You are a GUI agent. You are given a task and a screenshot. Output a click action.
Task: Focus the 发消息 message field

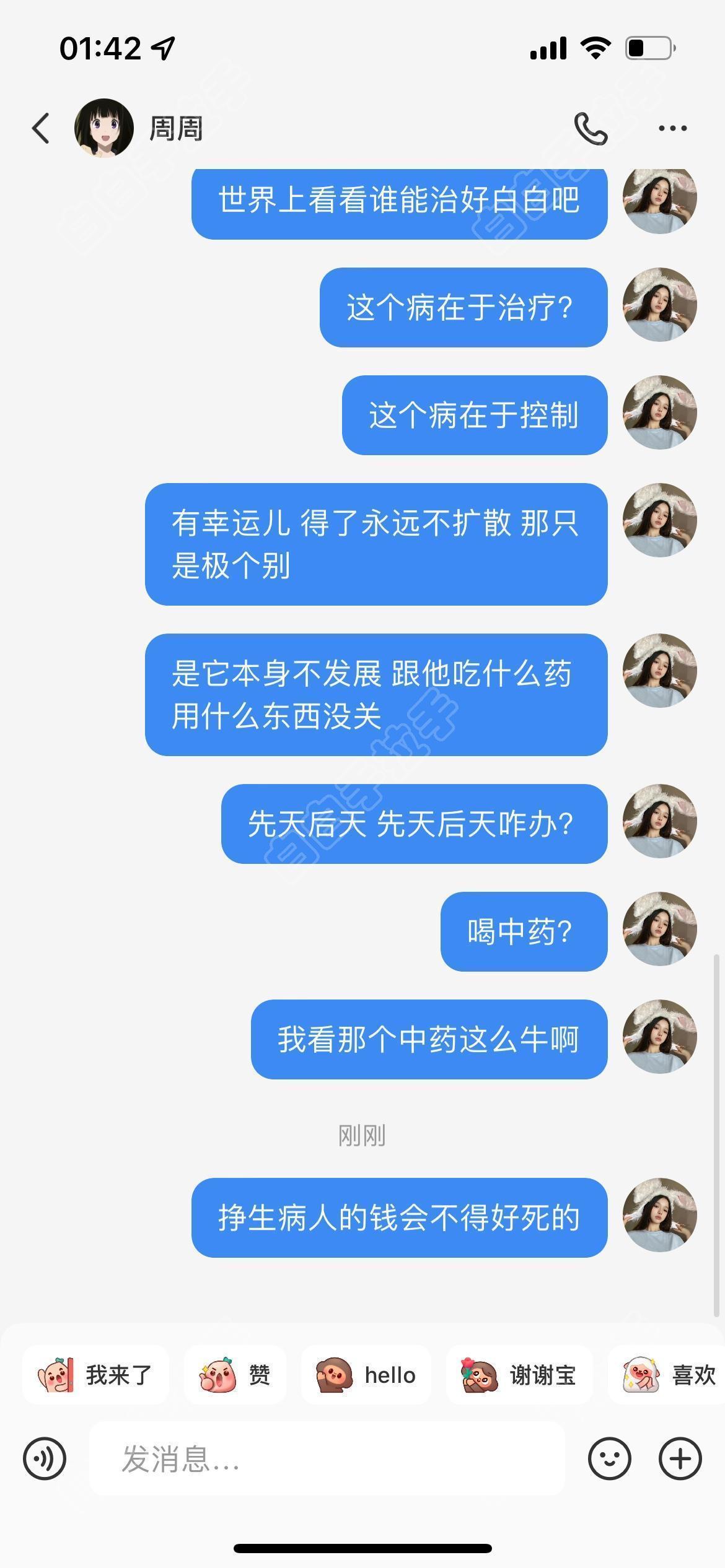coord(327,1458)
